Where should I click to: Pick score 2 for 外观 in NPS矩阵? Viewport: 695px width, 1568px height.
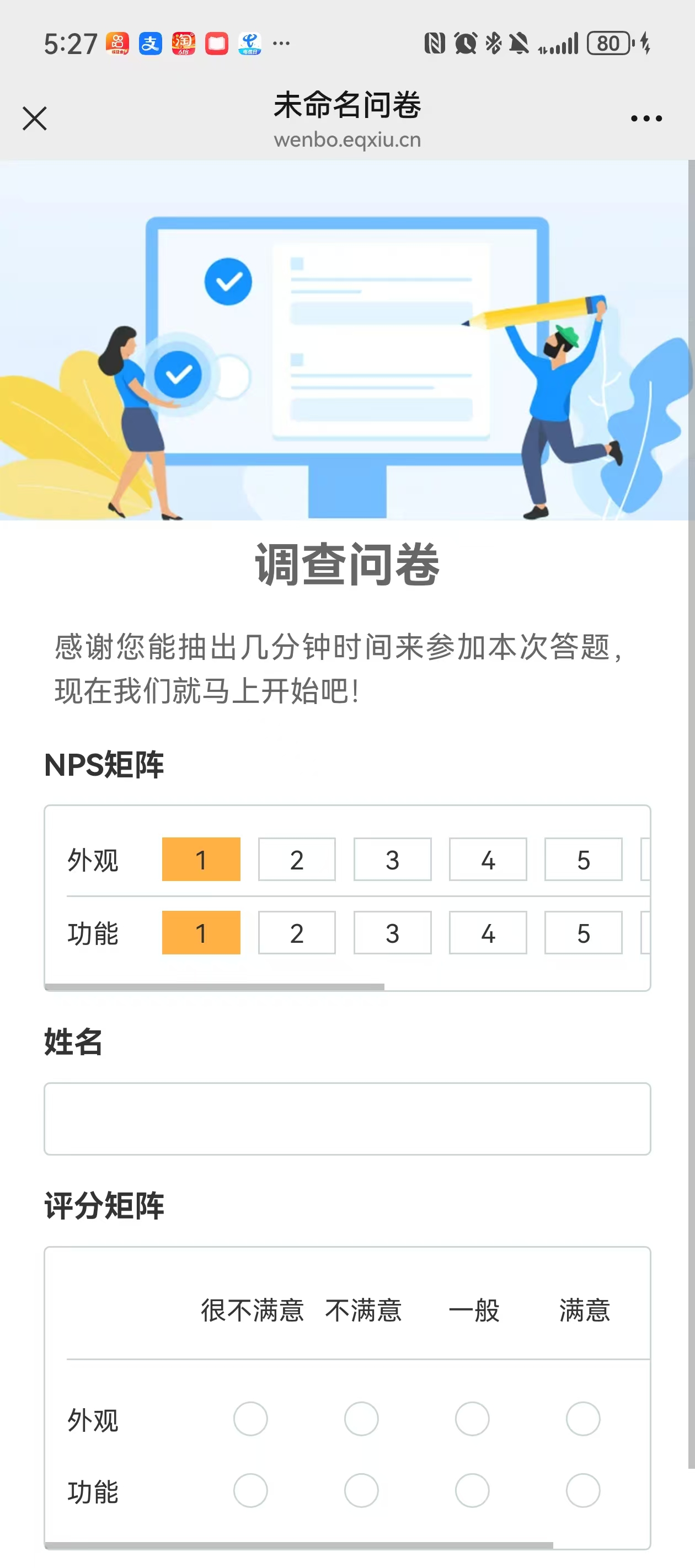point(297,860)
